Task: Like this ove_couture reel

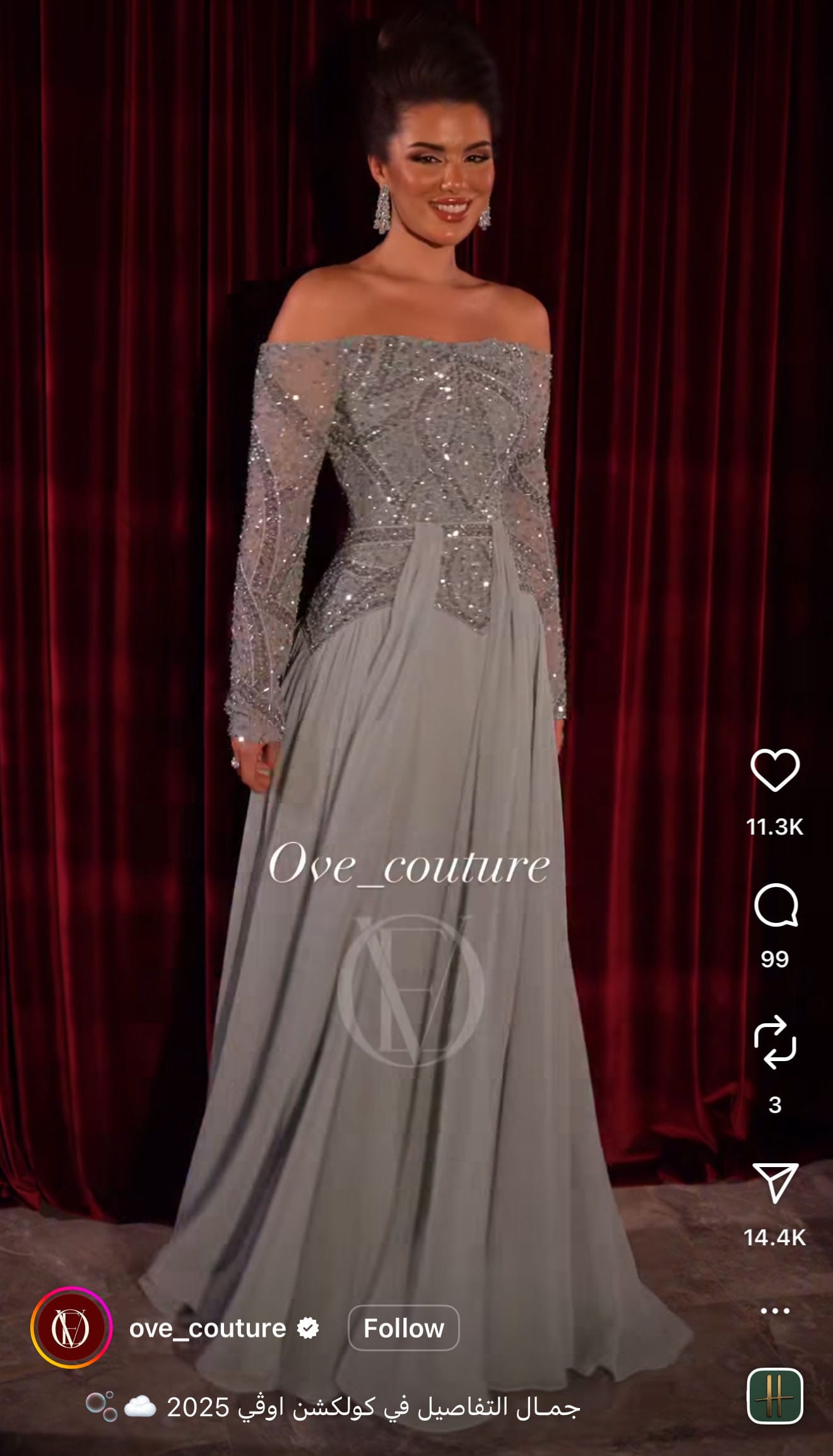Action: click(774, 770)
